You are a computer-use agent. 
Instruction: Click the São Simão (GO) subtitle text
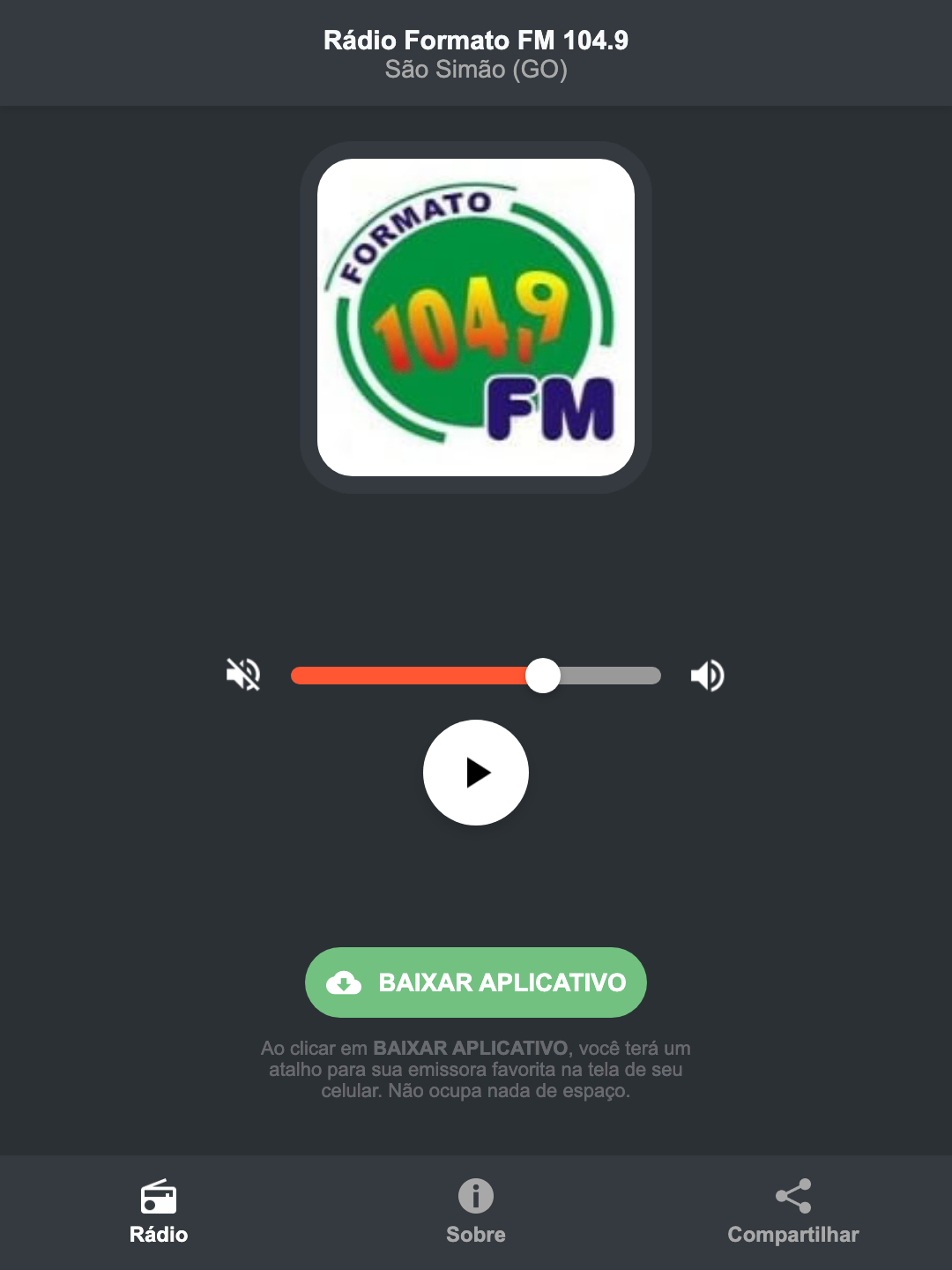pyautogui.click(x=475, y=70)
